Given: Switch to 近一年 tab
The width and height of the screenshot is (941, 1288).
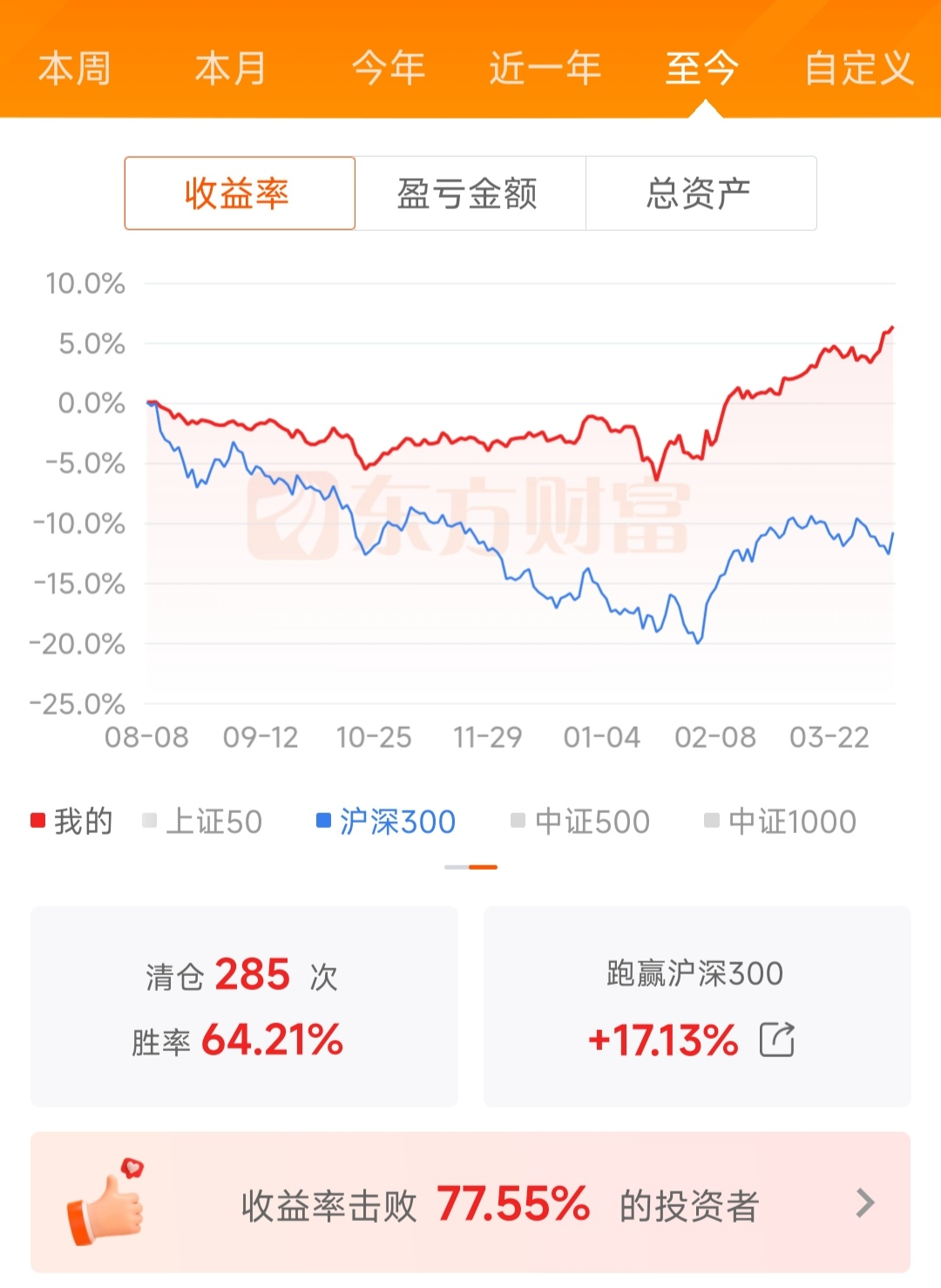Looking at the screenshot, I should pyautogui.click(x=545, y=68).
